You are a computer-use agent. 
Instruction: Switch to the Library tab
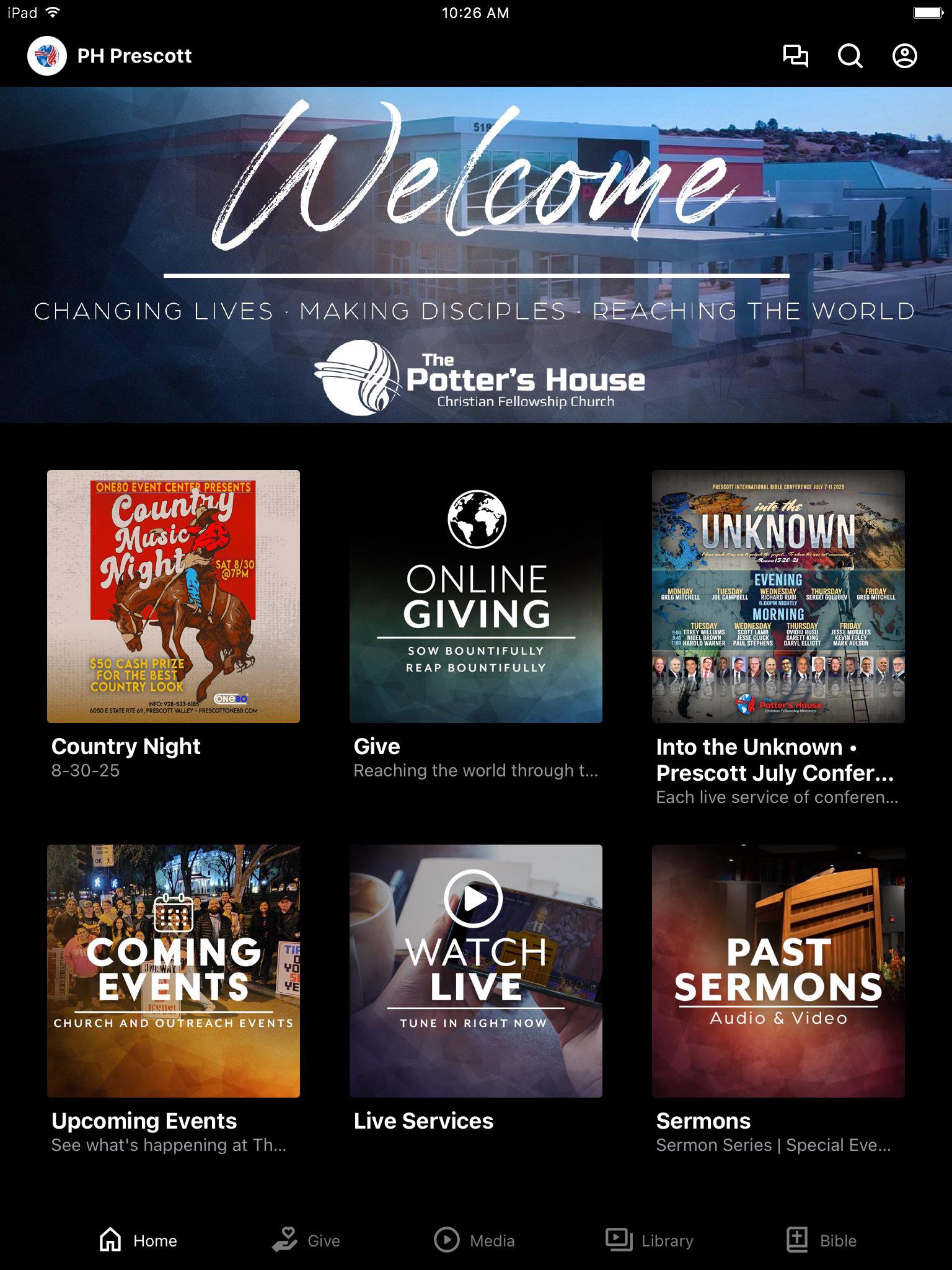pos(650,1240)
